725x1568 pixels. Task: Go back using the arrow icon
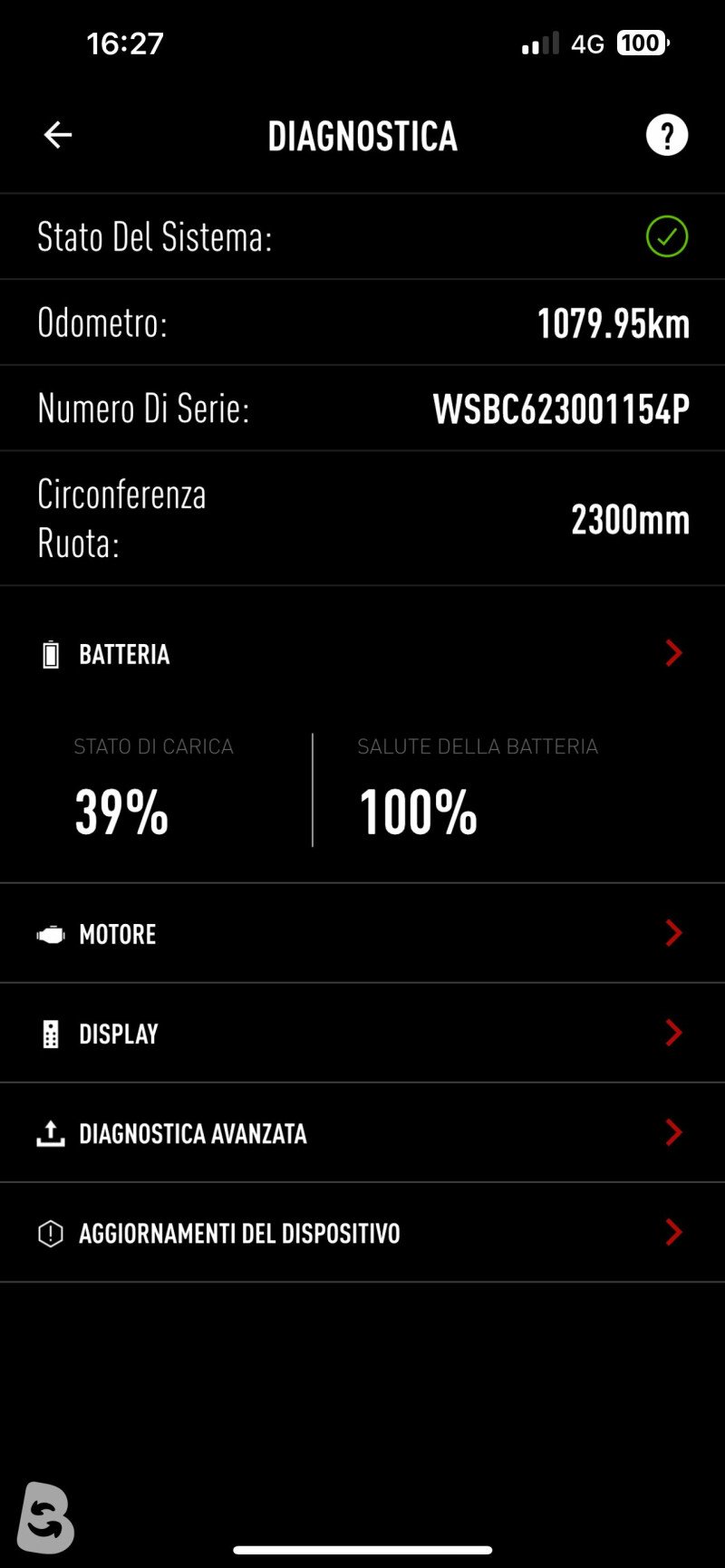(x=58, y=136)
